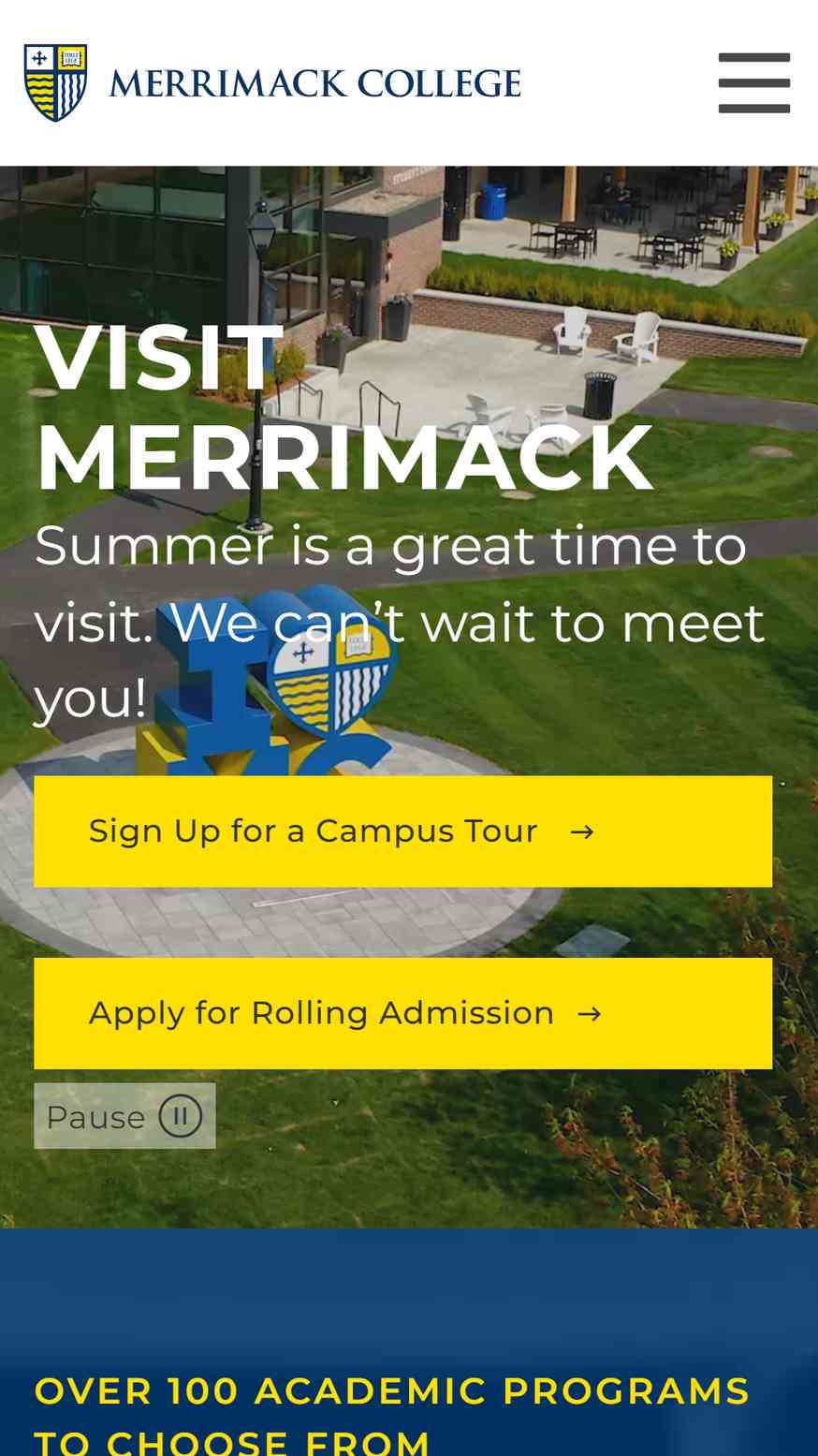This screenshot has height=1456, width=818.
Task: Open Apply for Rolling Admission
Action: coord(403,1013)
